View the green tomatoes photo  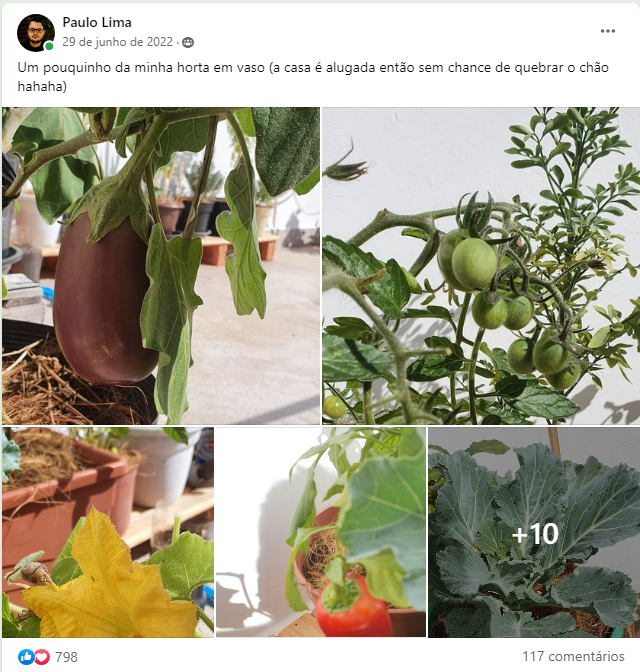(481, 265)
